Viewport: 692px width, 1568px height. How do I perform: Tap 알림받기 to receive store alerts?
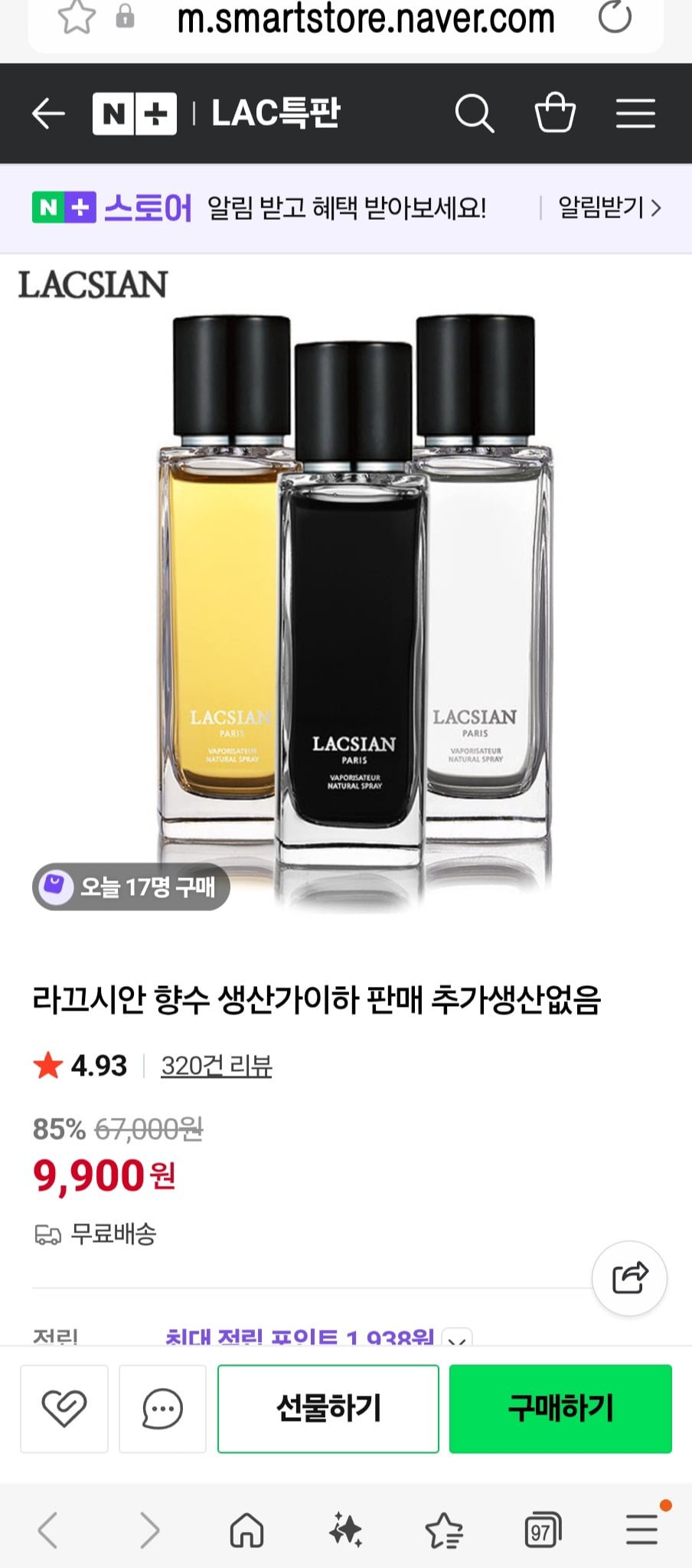[x=609, y=207]
